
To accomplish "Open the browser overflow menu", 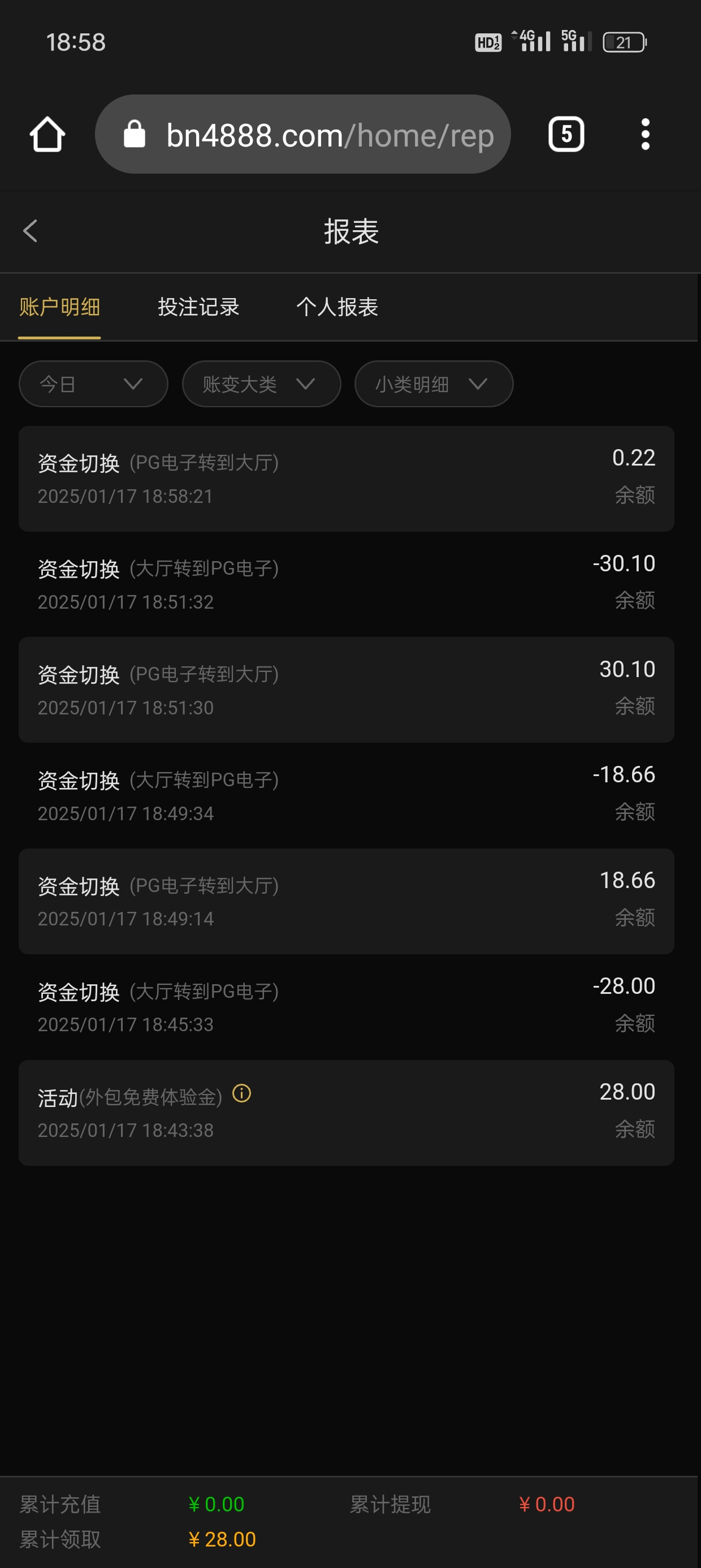I will click(x=645, y=134).
